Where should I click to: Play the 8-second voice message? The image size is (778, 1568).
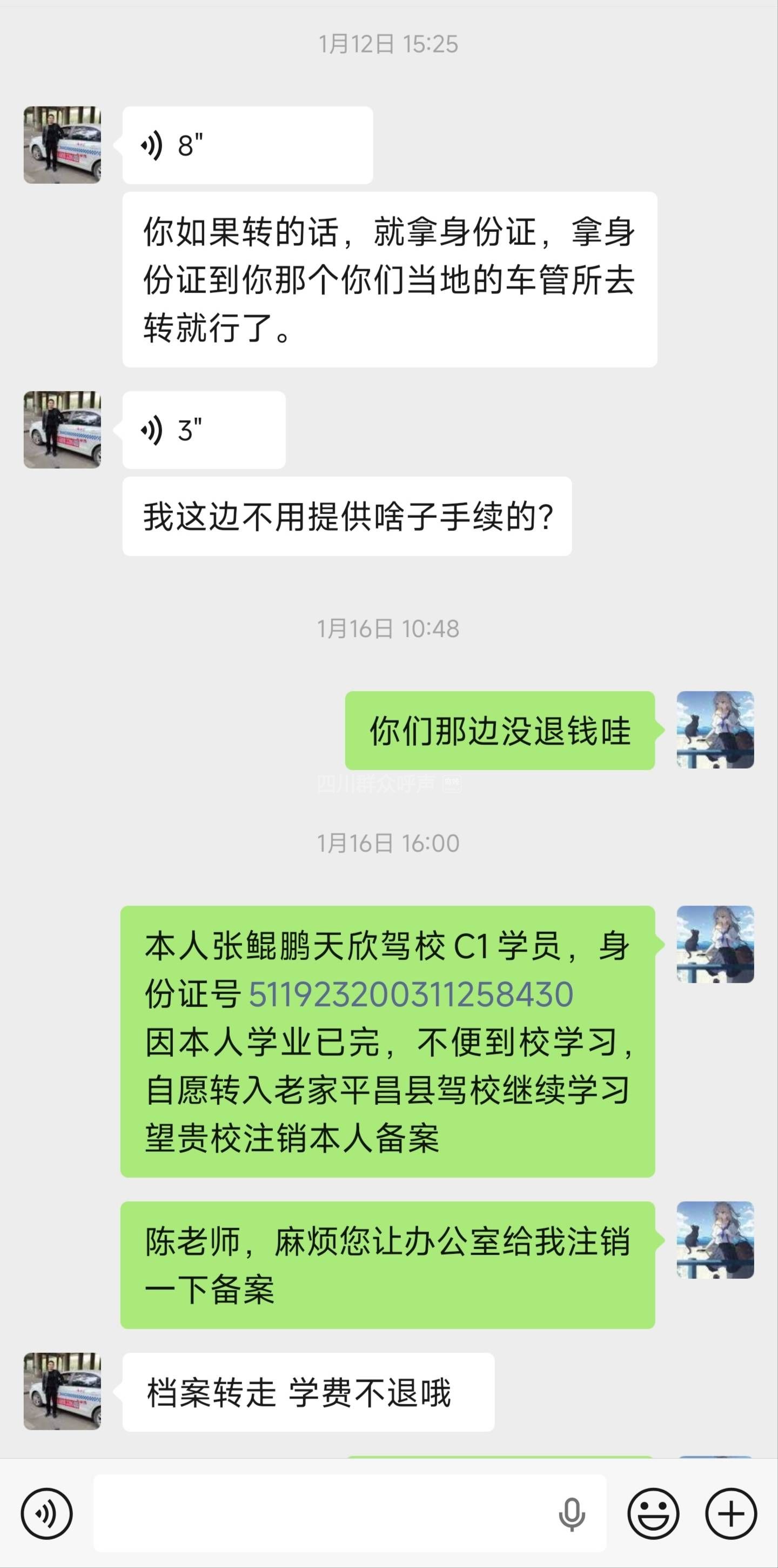click(x=246, y=145)
